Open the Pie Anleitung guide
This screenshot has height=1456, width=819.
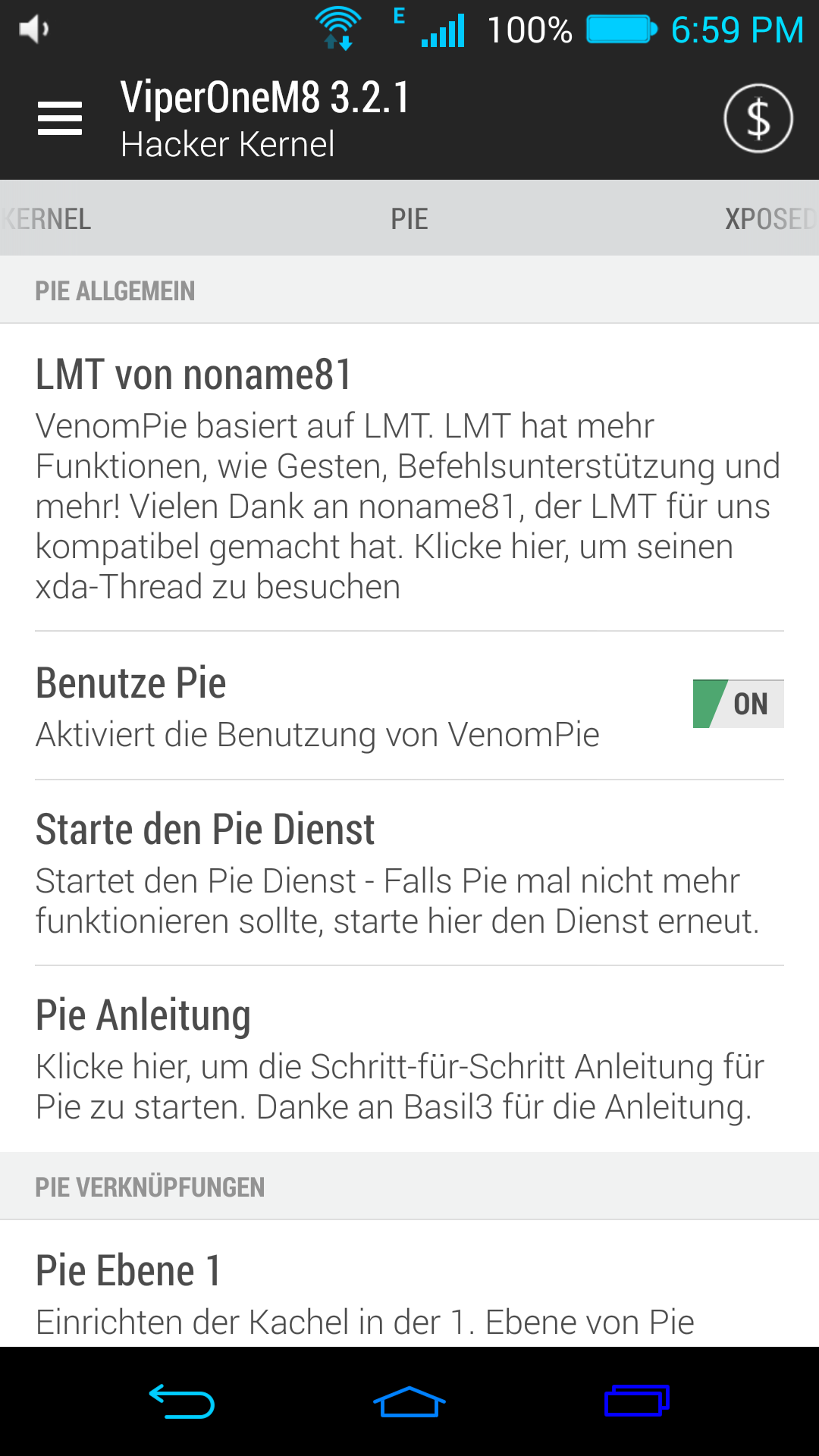pos(409,1059)
